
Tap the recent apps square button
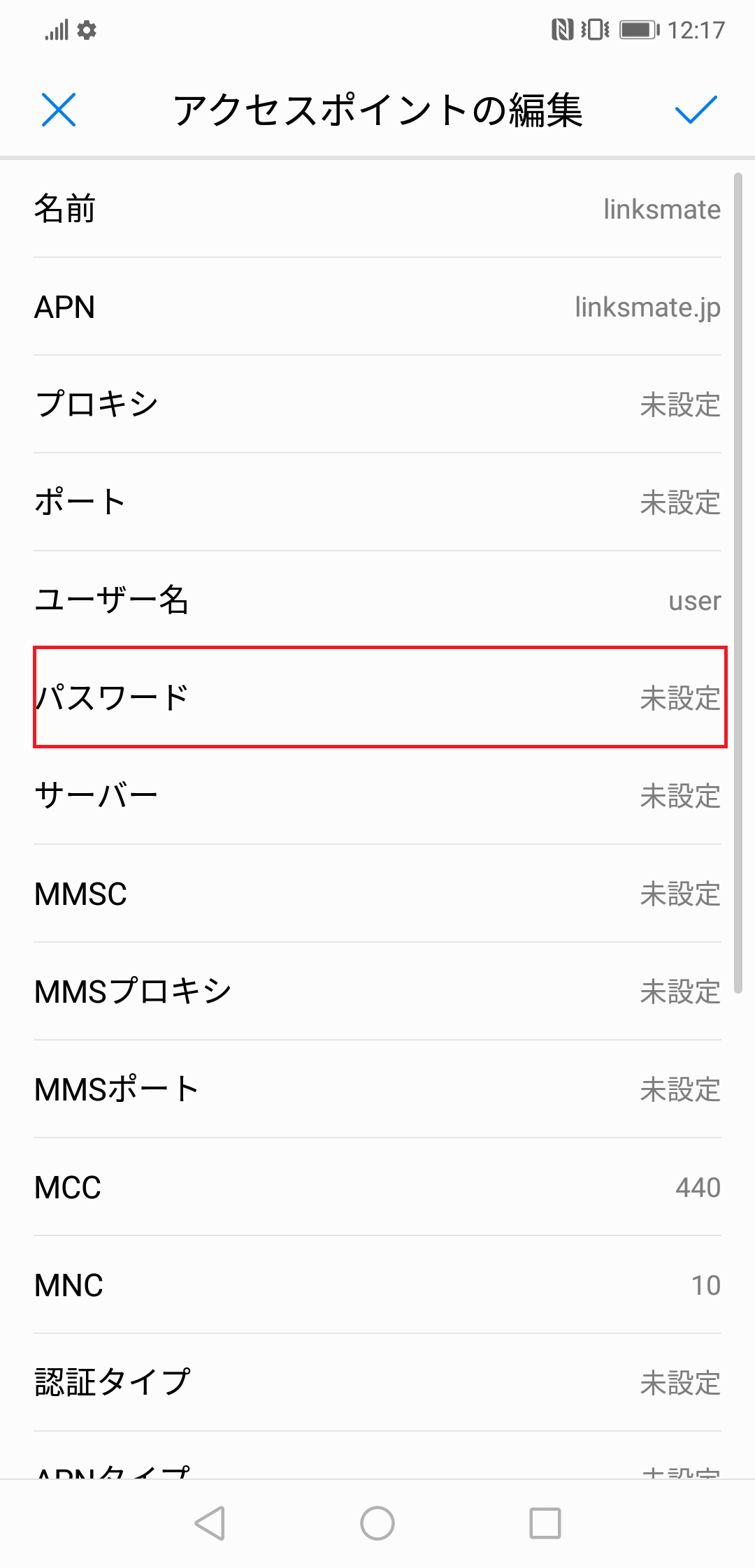coord(545,1523)
